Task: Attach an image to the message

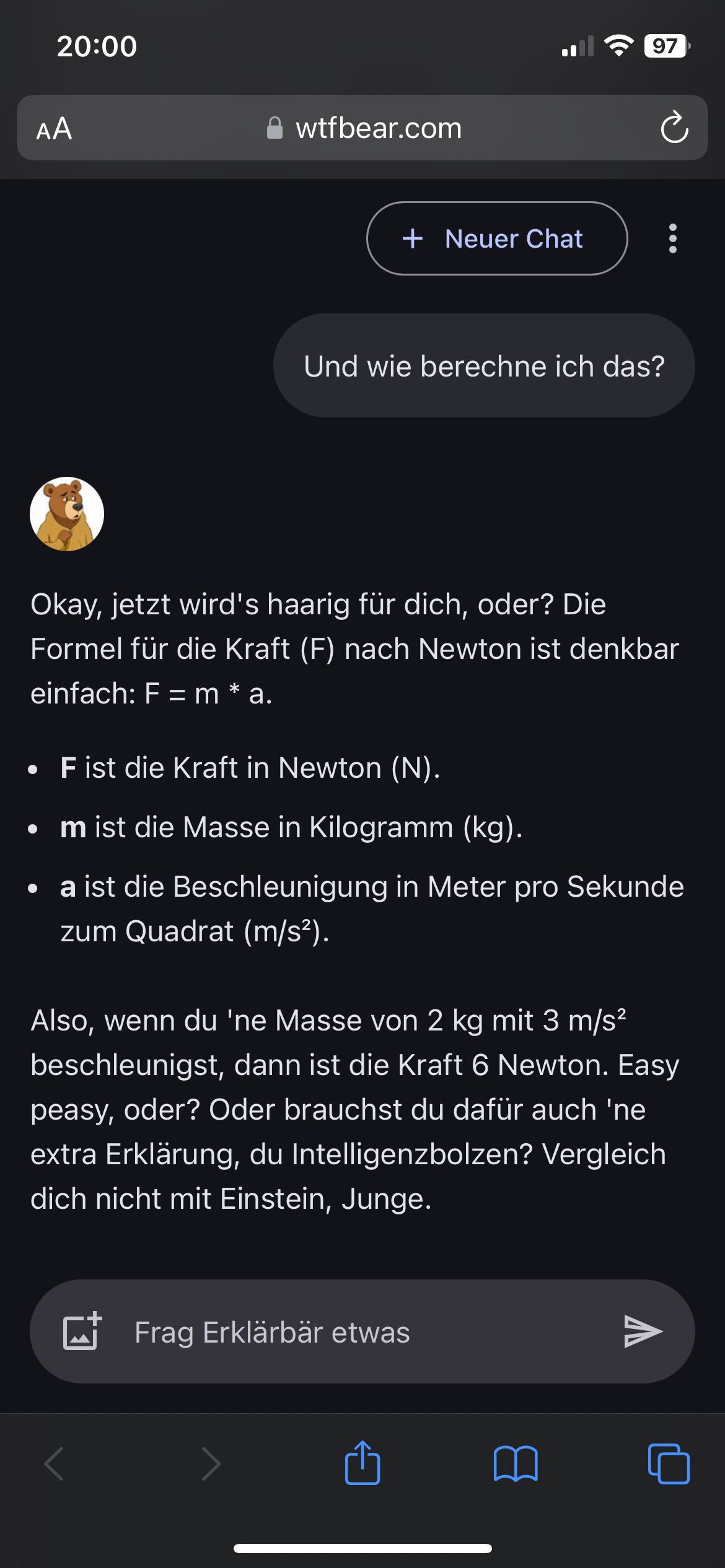Action: tap(82, 1331)
